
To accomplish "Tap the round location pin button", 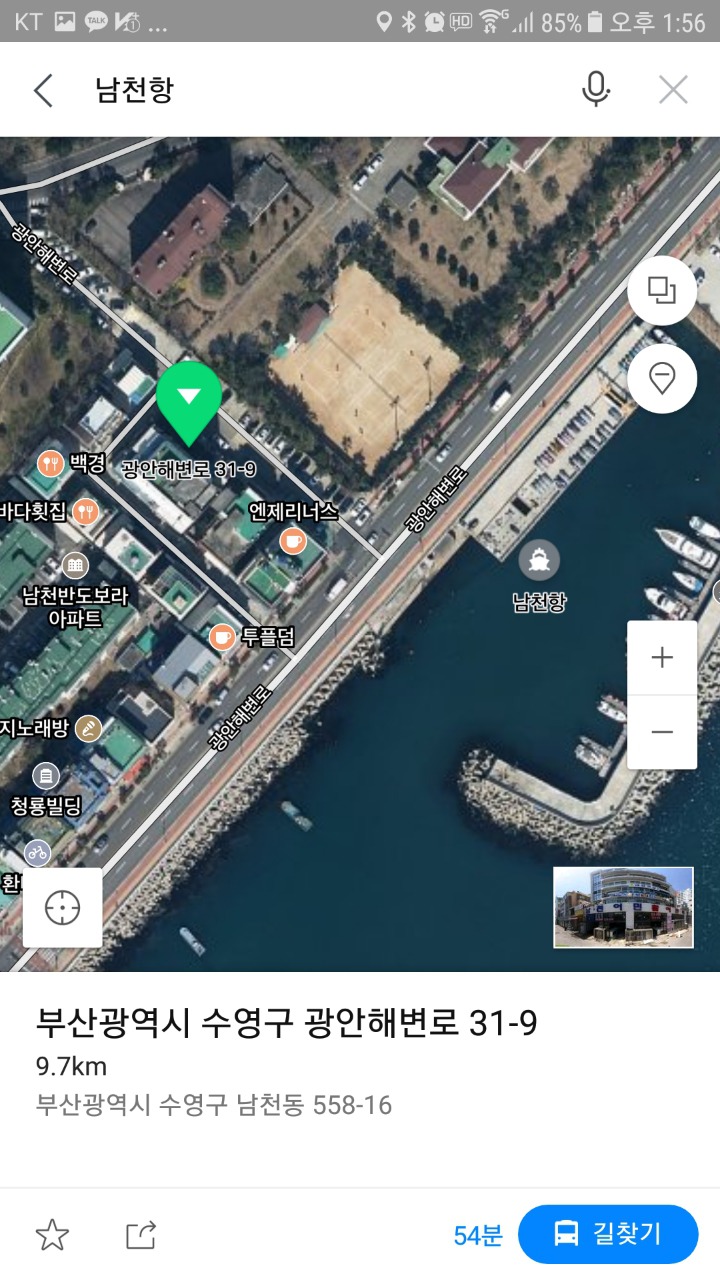I will (661, 379).
